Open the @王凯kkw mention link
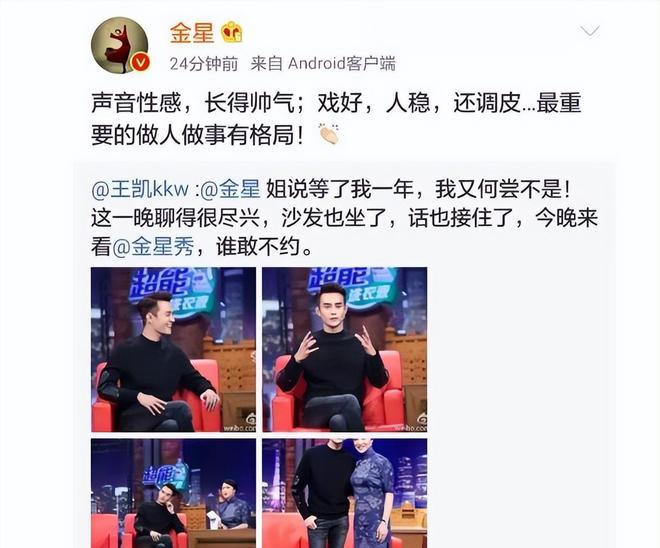 [x=135, y=188]
